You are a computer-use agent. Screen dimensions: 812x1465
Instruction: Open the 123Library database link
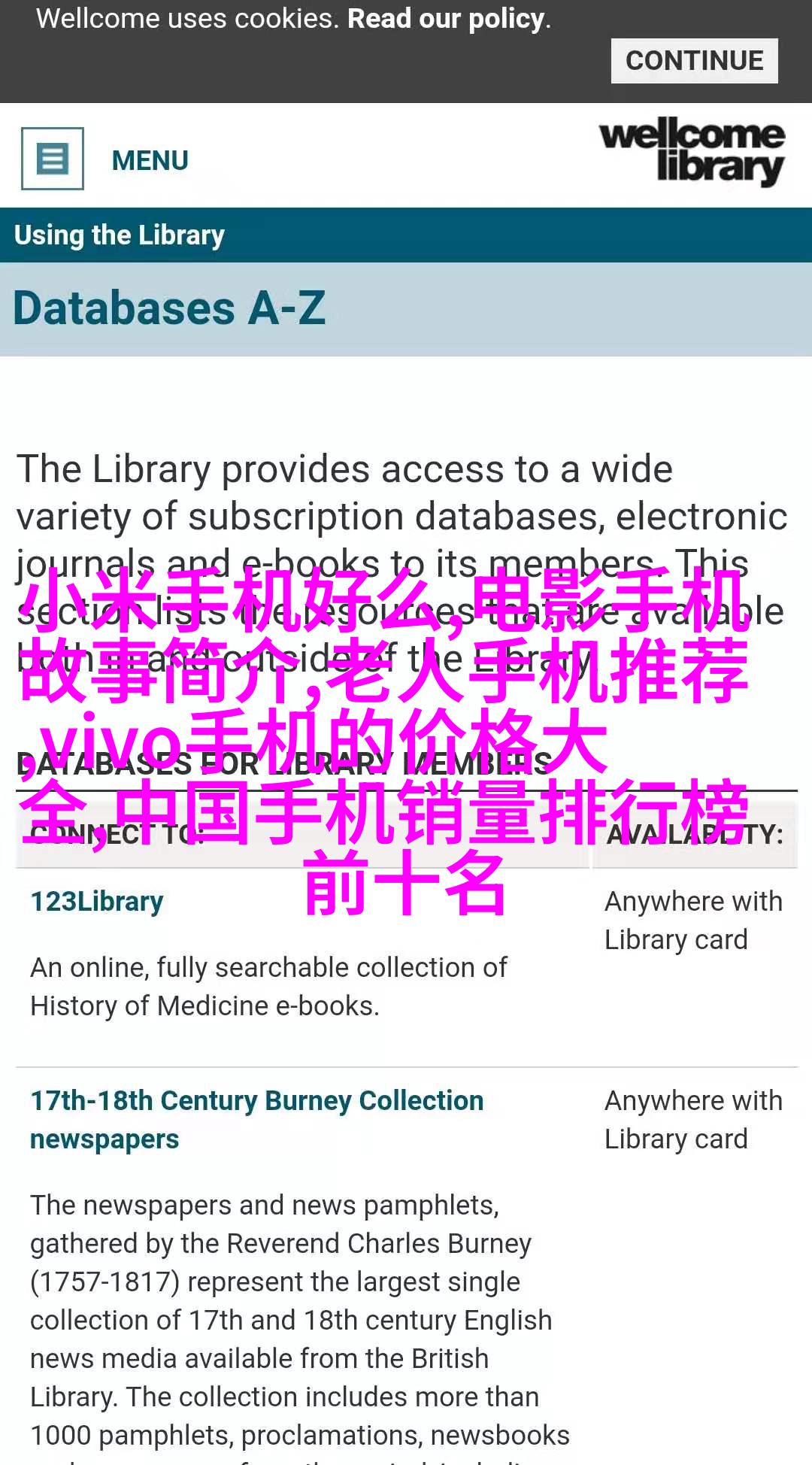pyautogui.click(x=97, y=901)
